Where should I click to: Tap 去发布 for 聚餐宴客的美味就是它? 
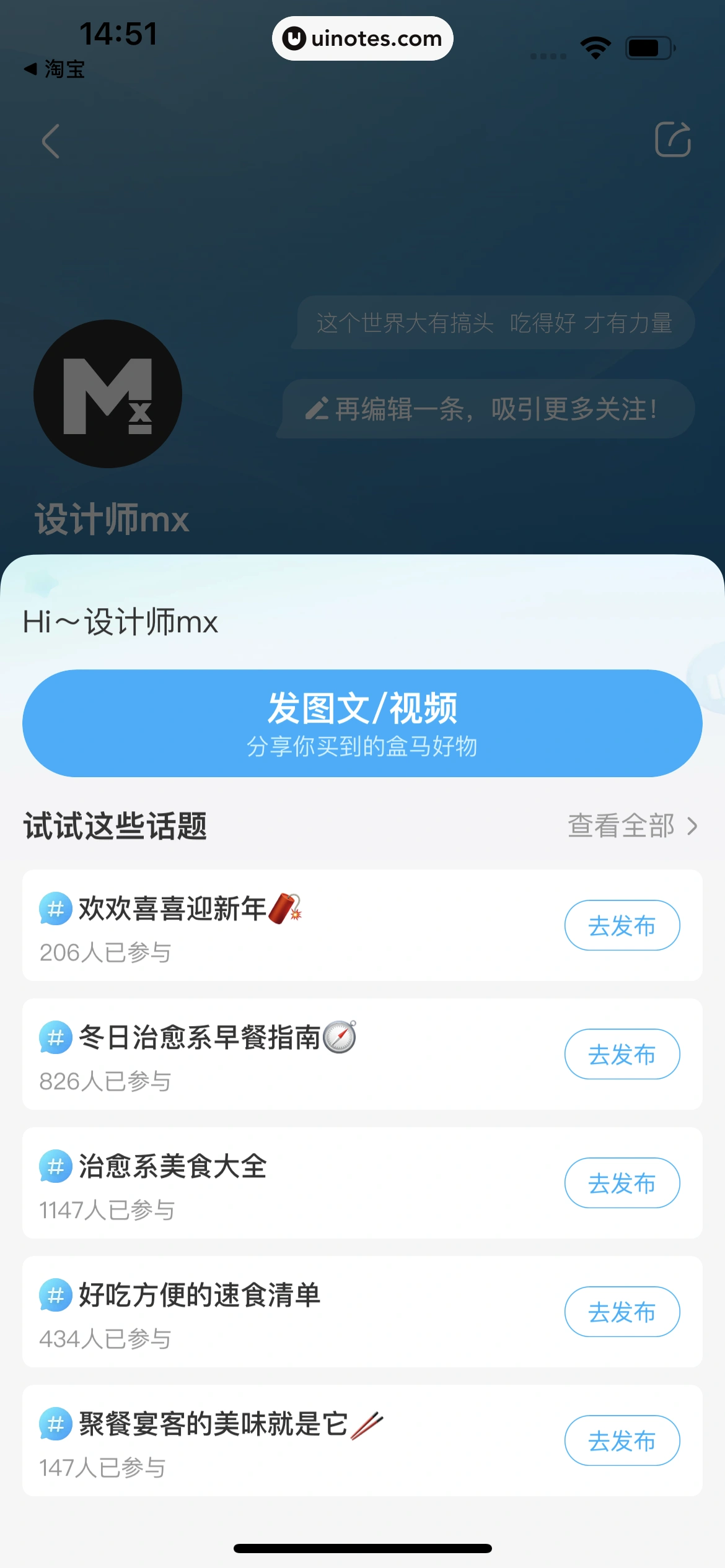pyautogui.click(x=622, y=1440)
